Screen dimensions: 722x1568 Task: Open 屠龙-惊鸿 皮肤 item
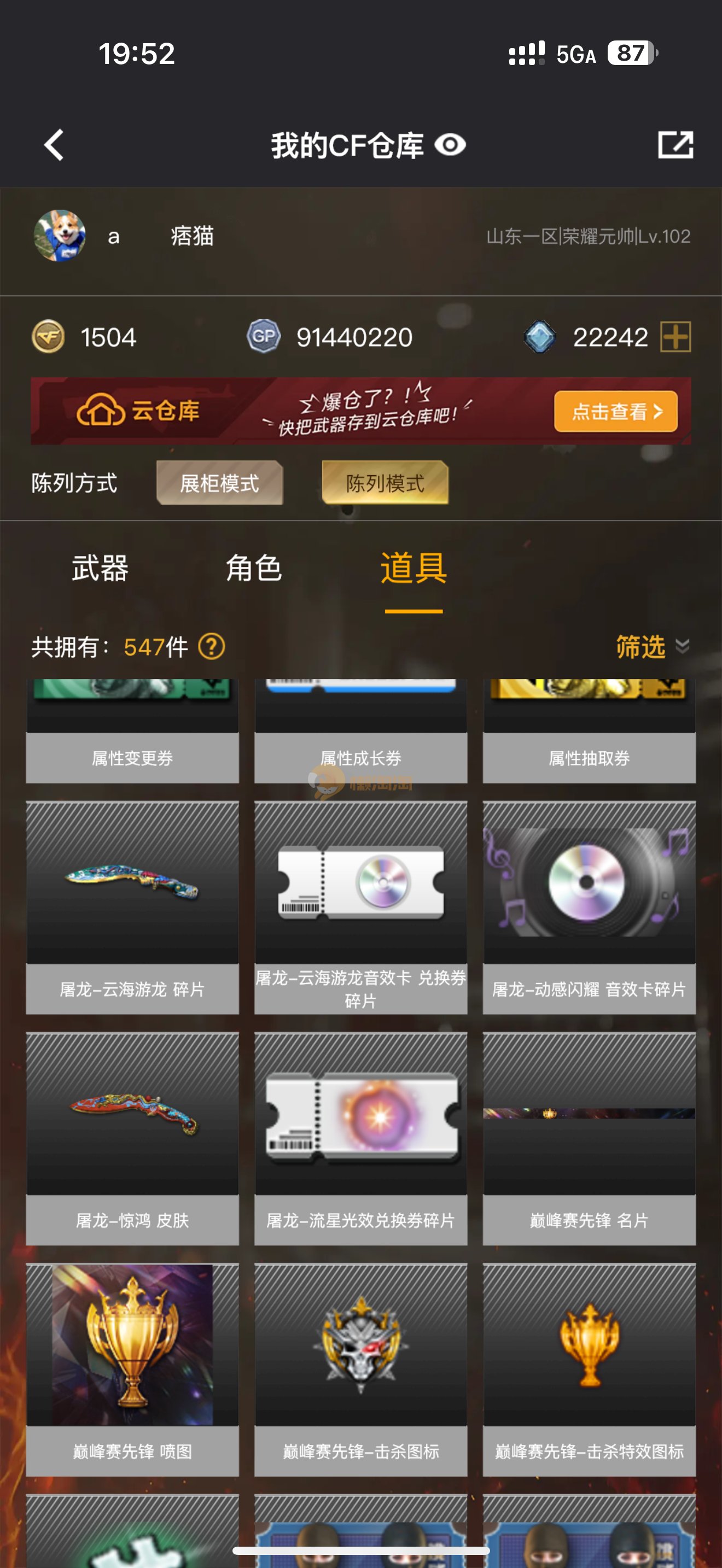(x=132, y=1138)
